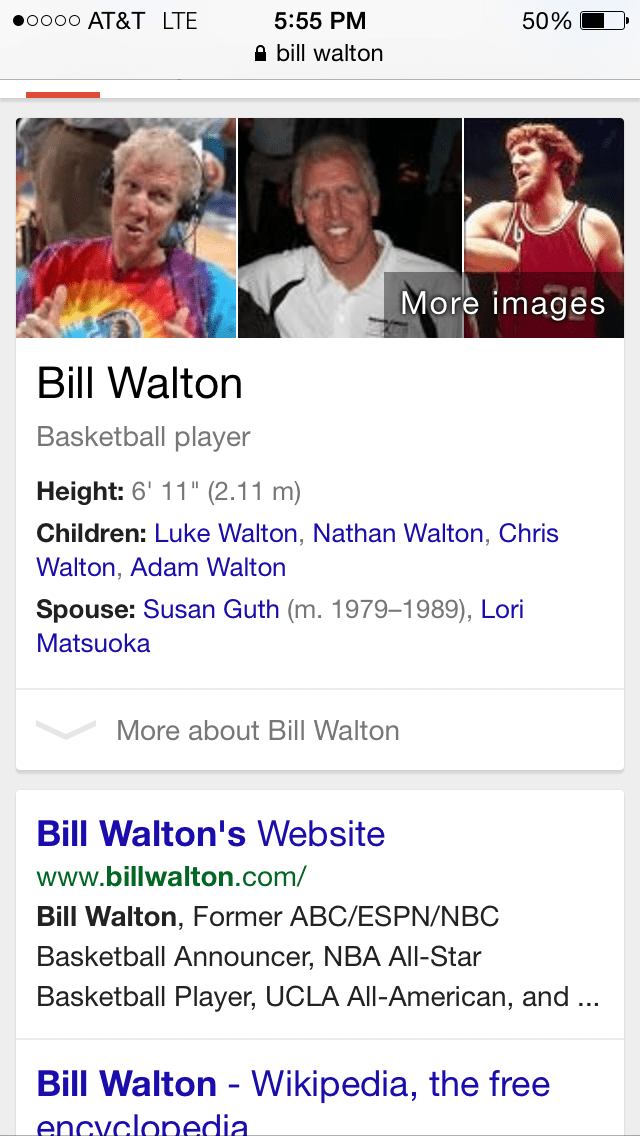
Task: Open Lori Matsuoka spouse link
Action: [93, 643]
